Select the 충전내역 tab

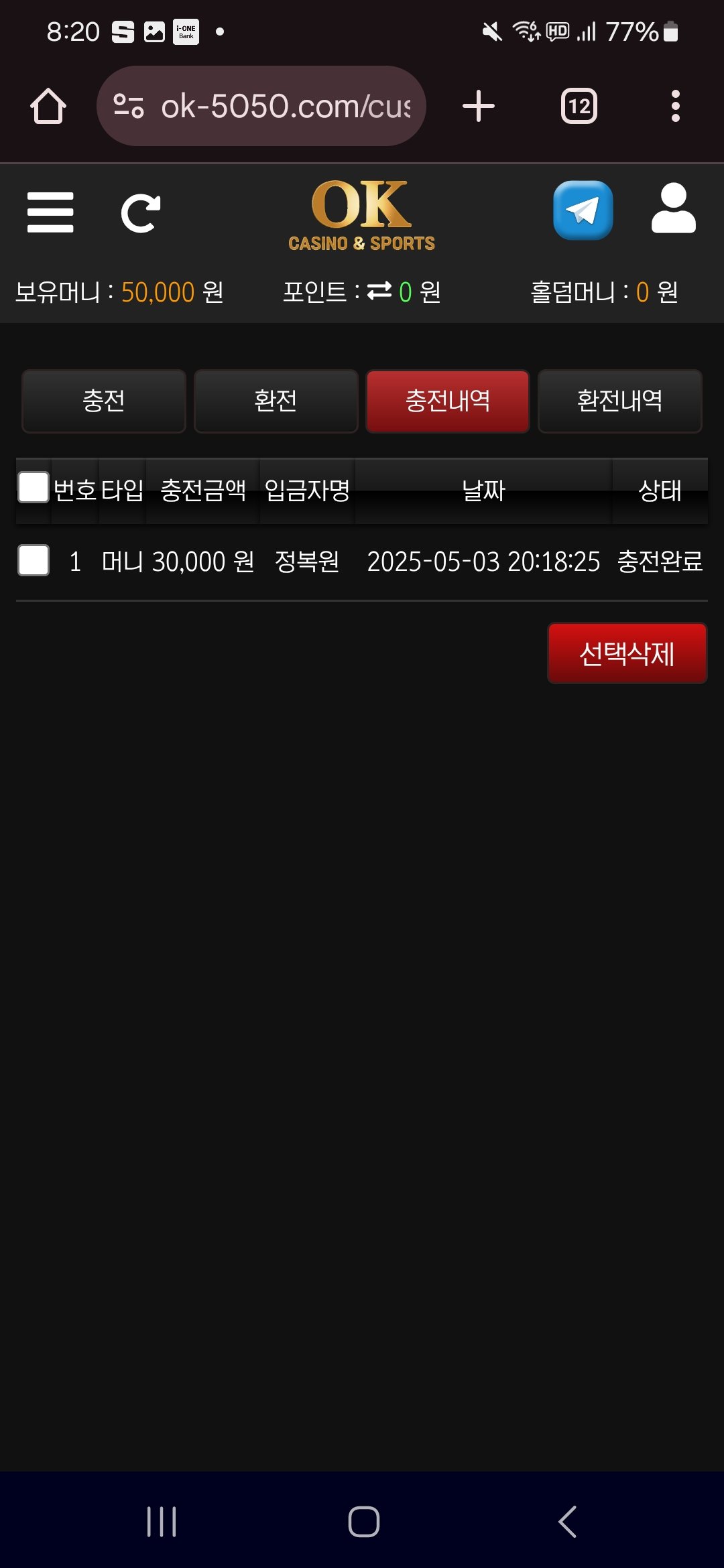448,401
